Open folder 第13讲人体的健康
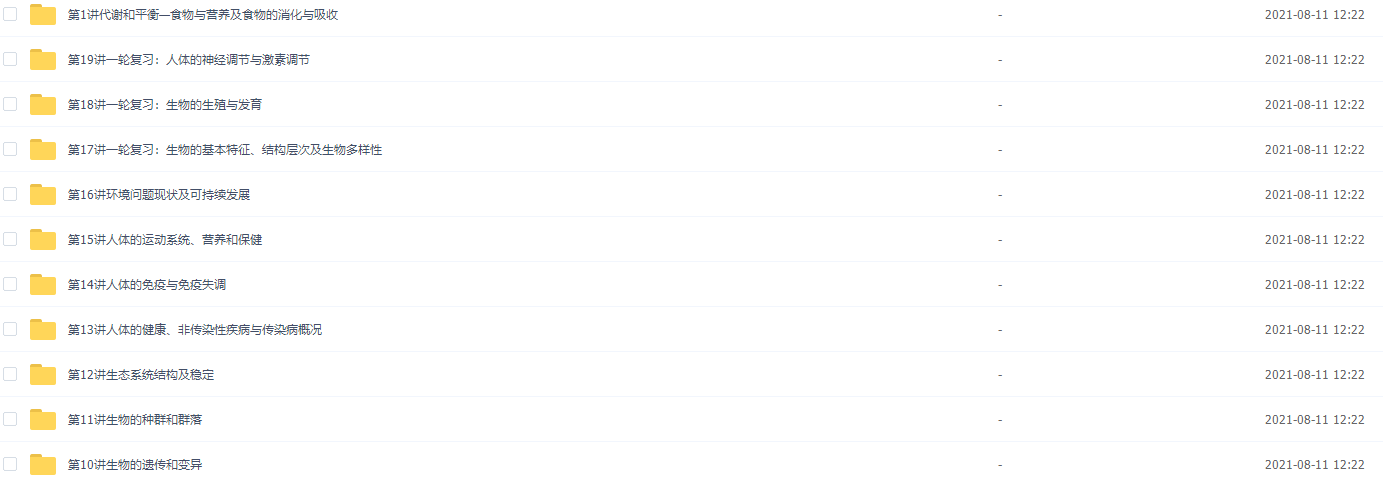Screen dimensions: 1383x480 pyautogui.click(x=194, y=330)
